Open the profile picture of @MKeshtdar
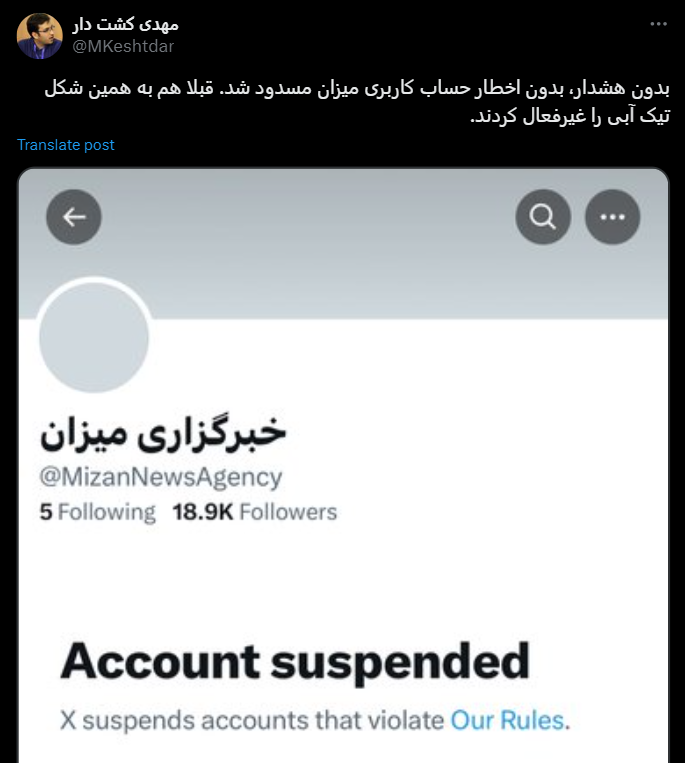Image resolution: width=685 pixels, height=763 pixels. [39, 35]
